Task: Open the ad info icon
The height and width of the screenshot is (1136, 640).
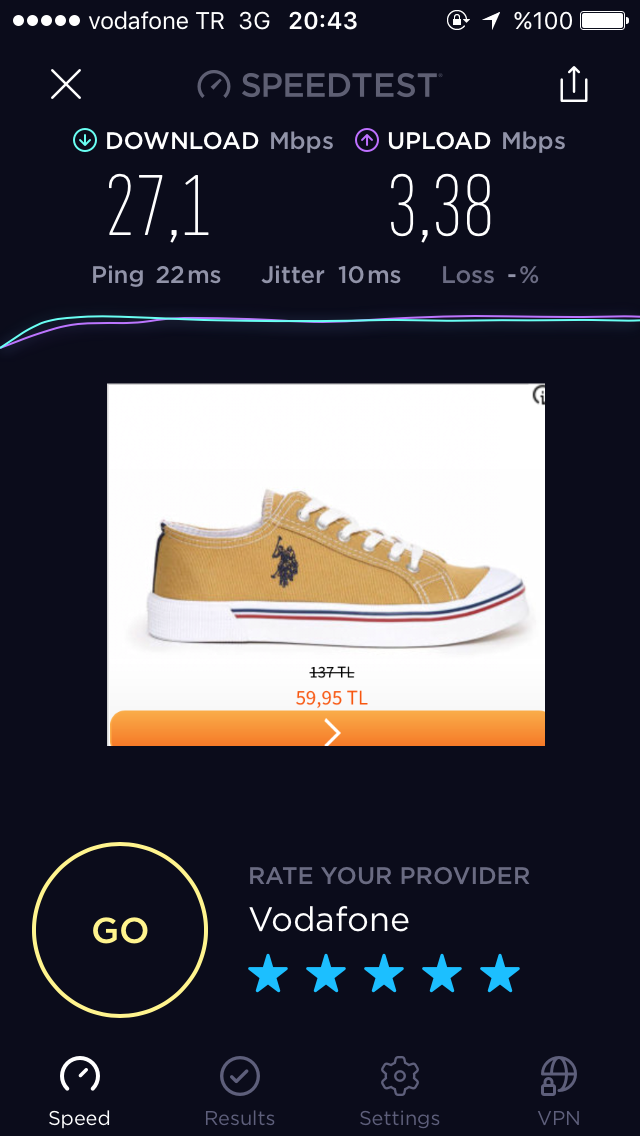Action: 539,394
